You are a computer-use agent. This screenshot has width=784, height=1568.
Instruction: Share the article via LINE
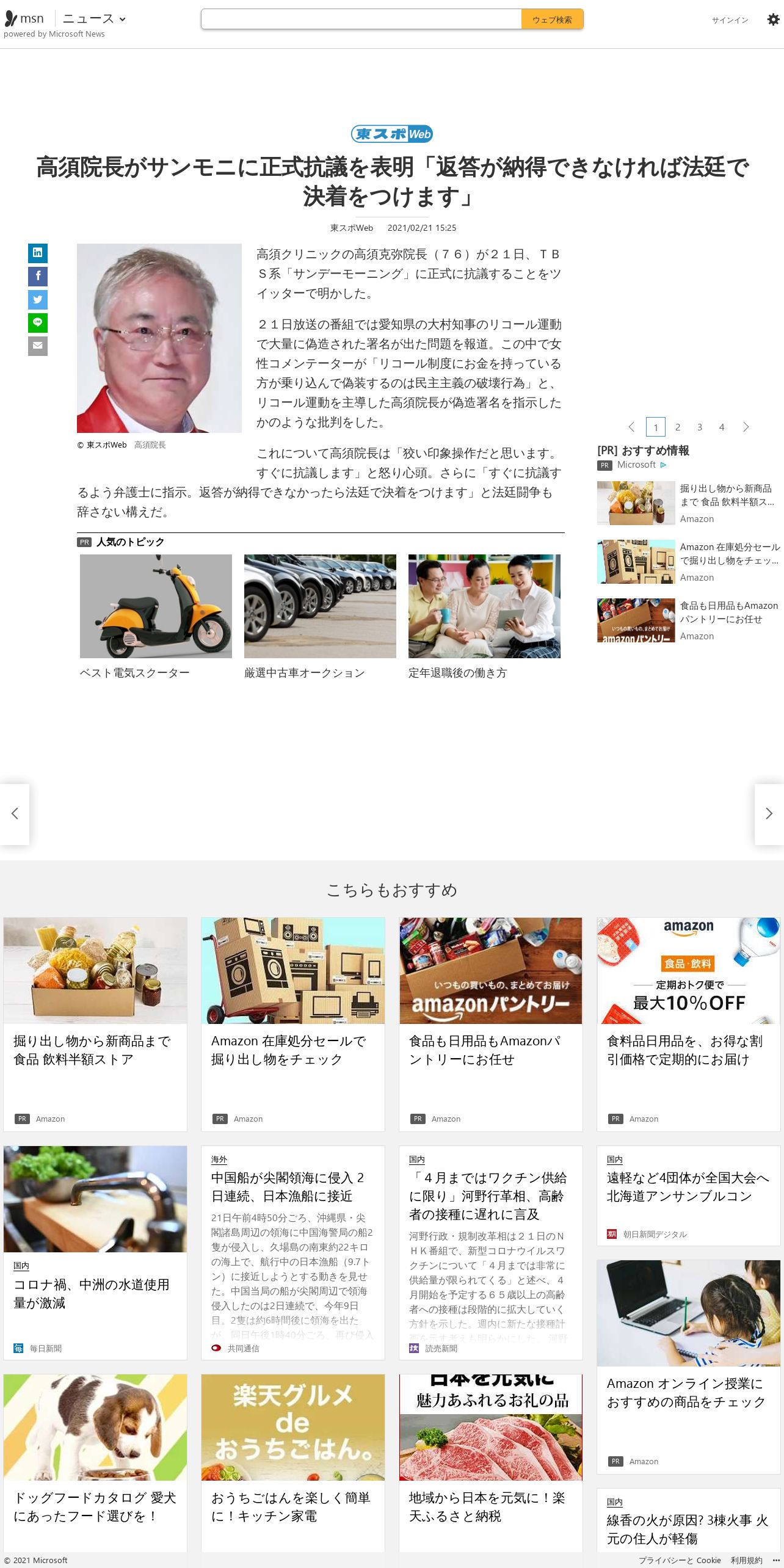click(x=38, y=322)
